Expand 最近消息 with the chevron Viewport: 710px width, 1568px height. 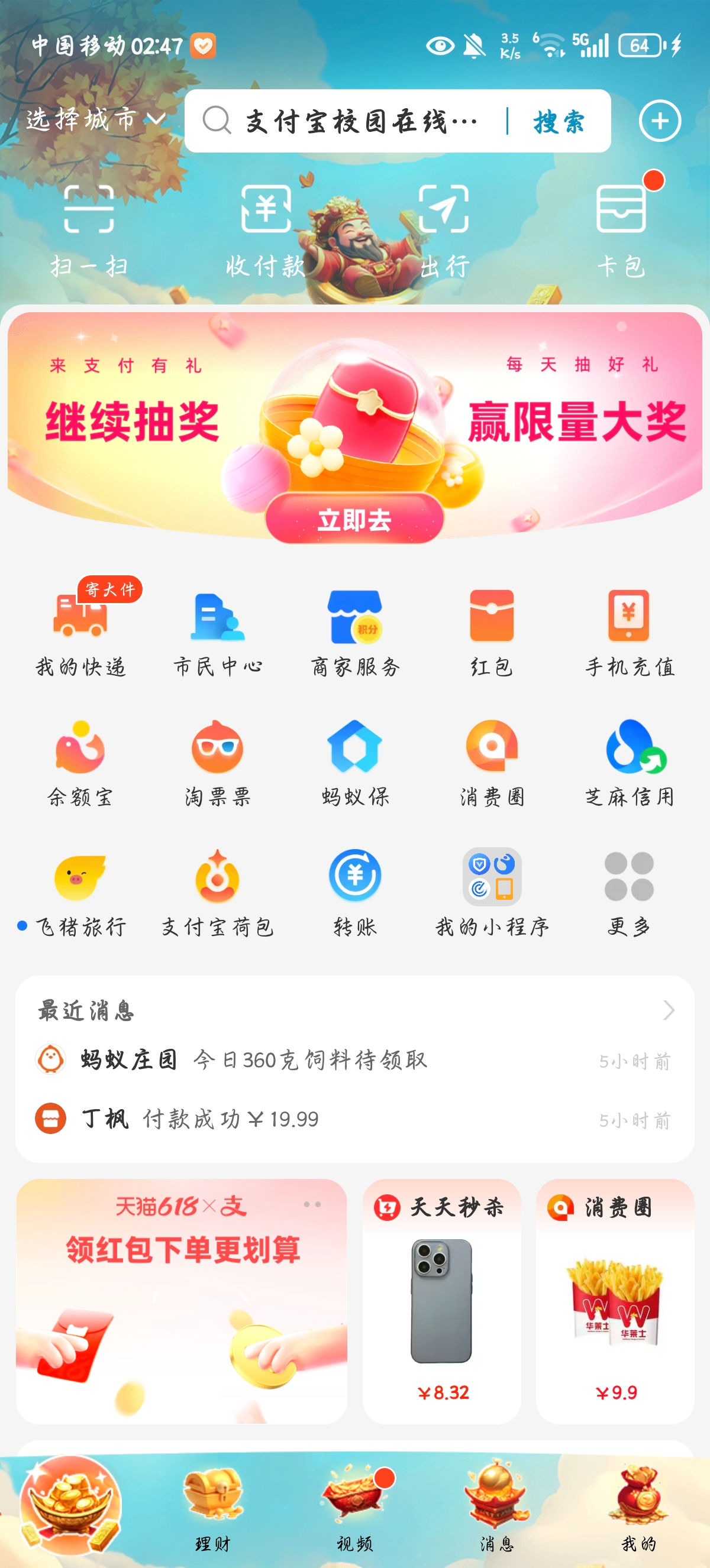[668, 1010]
